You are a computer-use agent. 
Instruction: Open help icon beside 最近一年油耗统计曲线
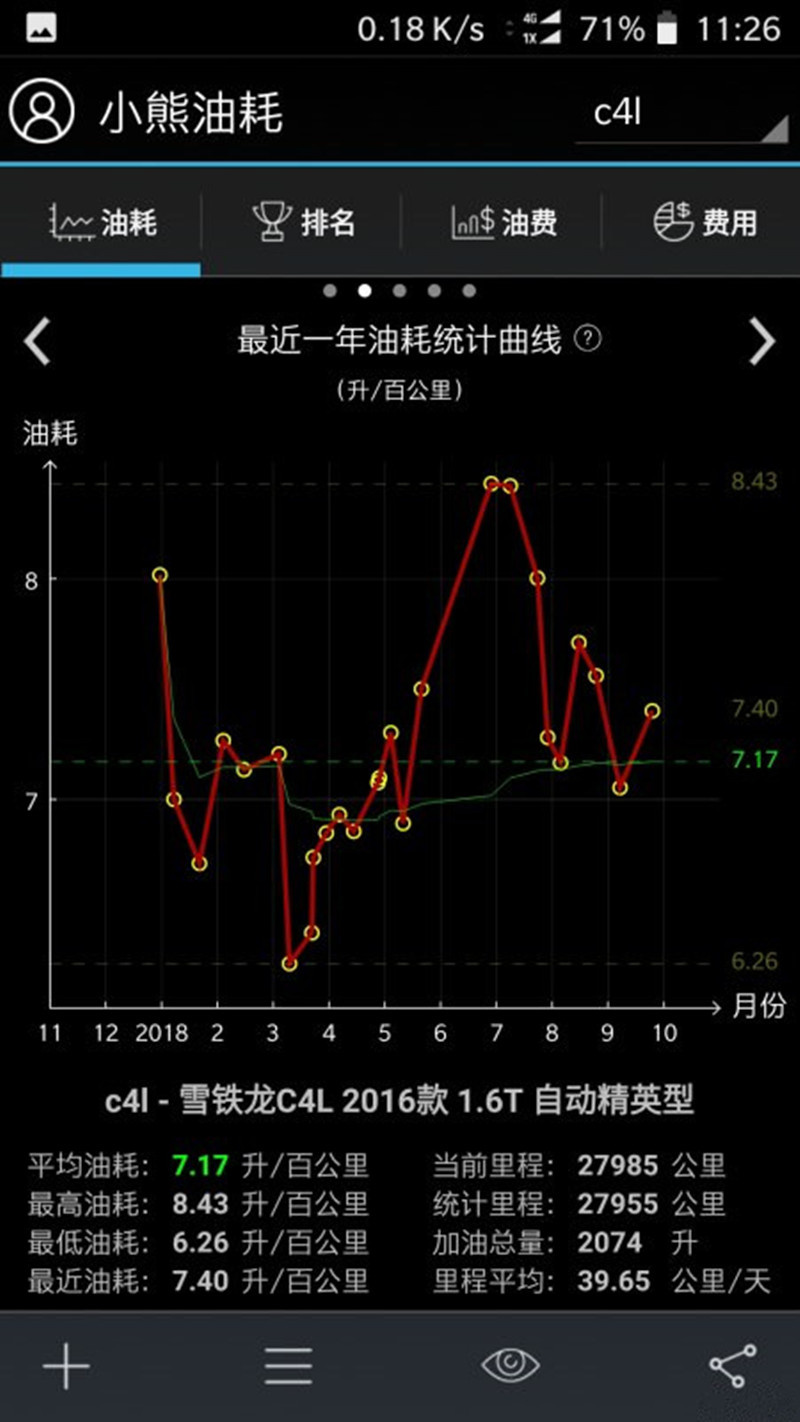coord(589,340)
